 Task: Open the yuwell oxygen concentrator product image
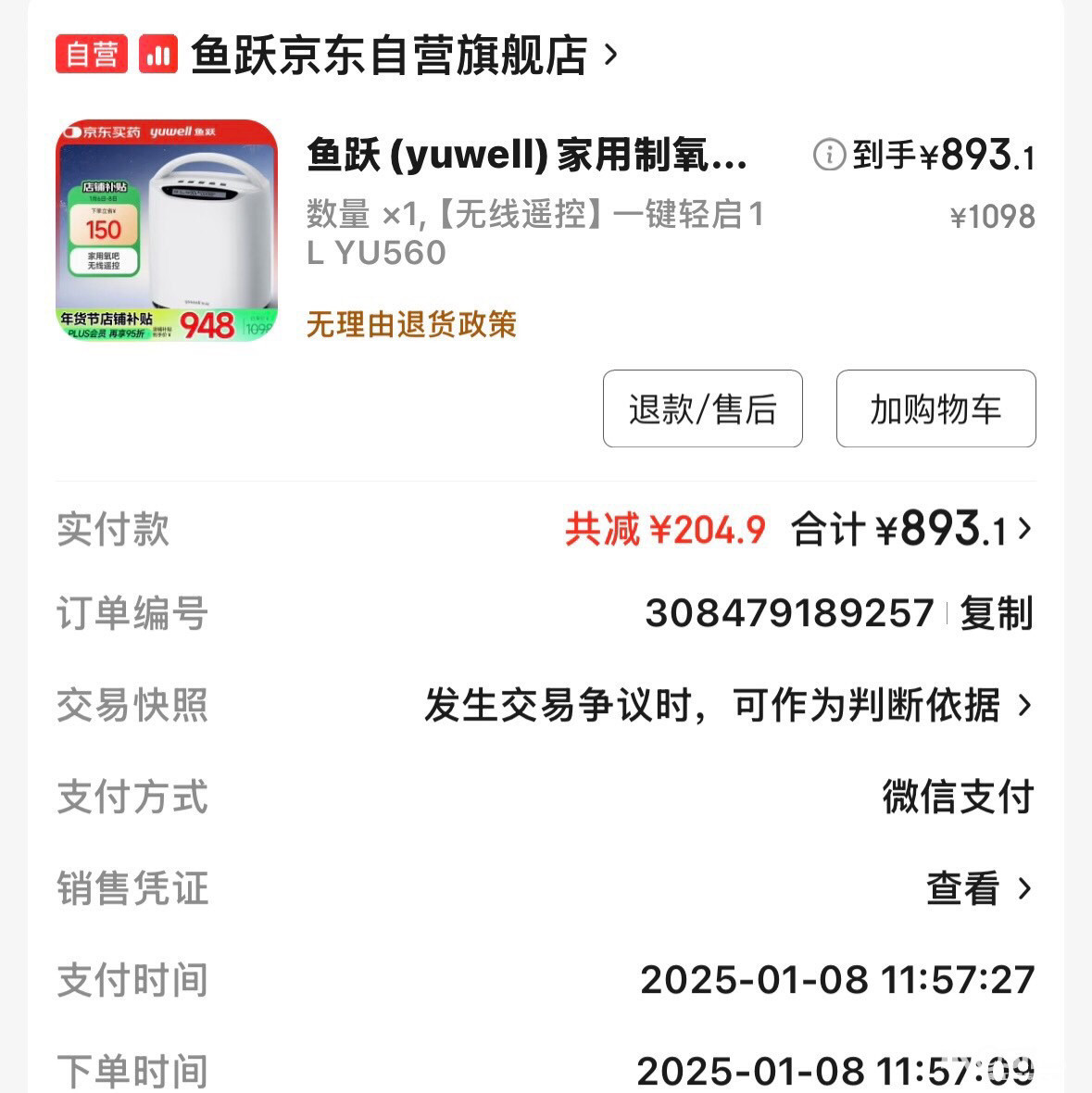click(167, 231)
